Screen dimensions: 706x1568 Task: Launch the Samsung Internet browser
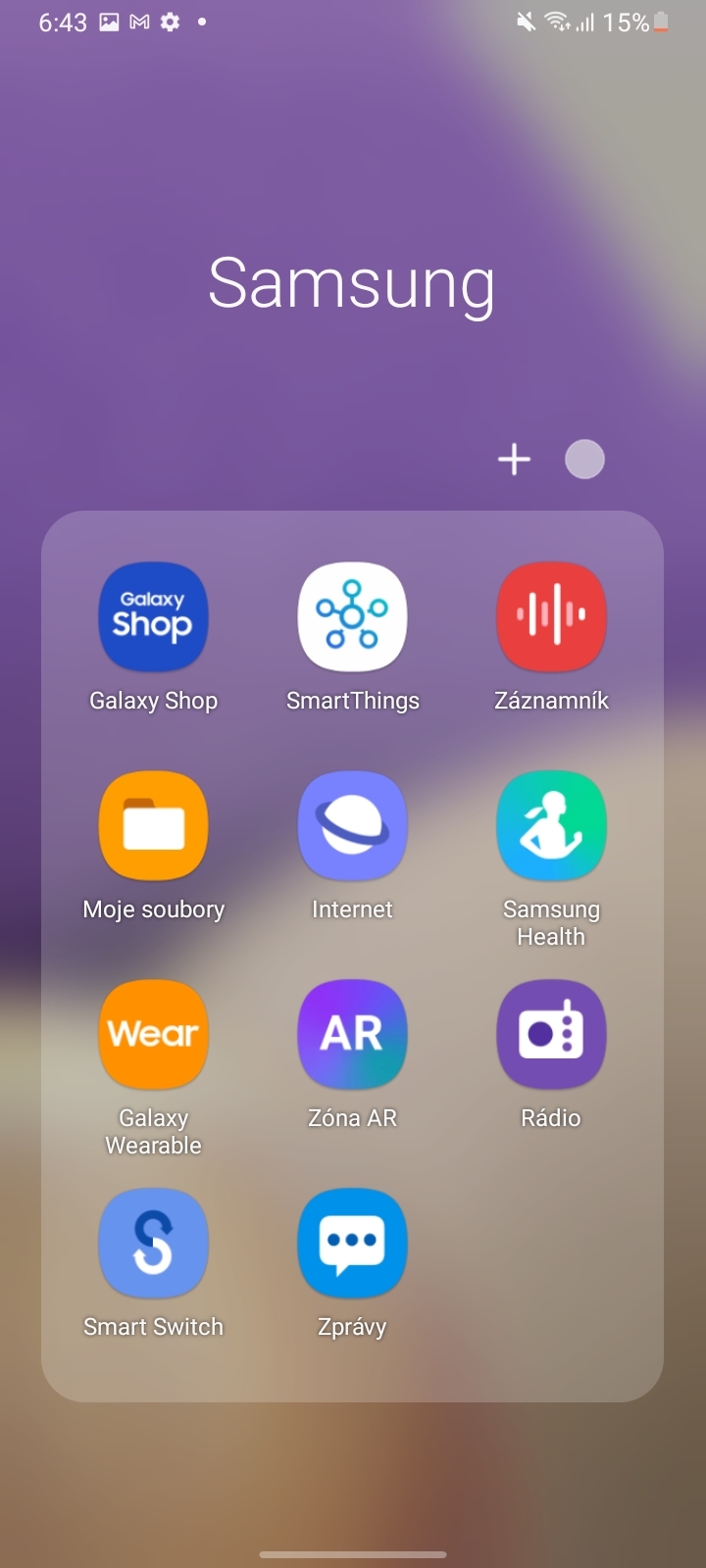coord(352,825)
